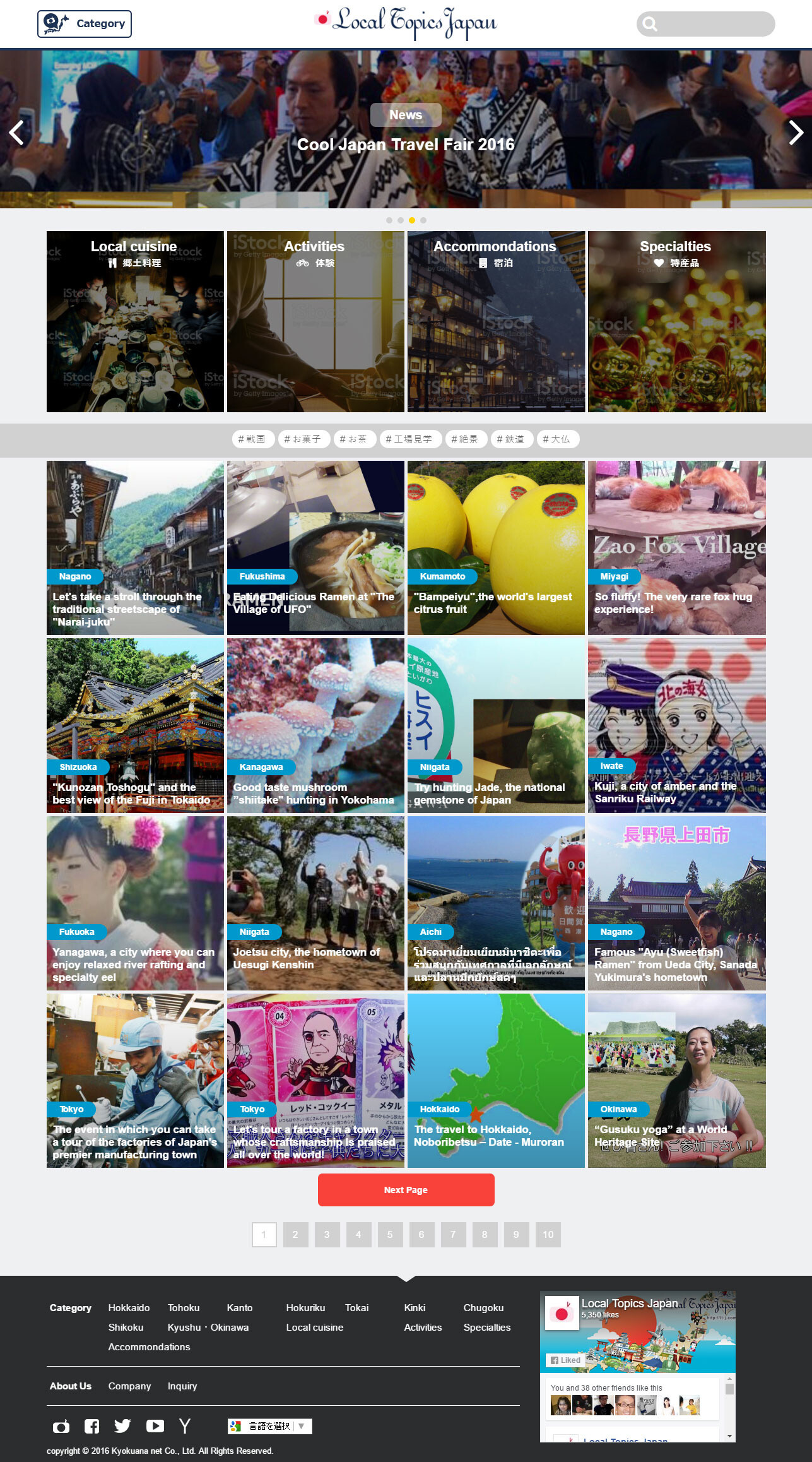Read the Bampeiyu citrus fruit article

coord(496,548)
